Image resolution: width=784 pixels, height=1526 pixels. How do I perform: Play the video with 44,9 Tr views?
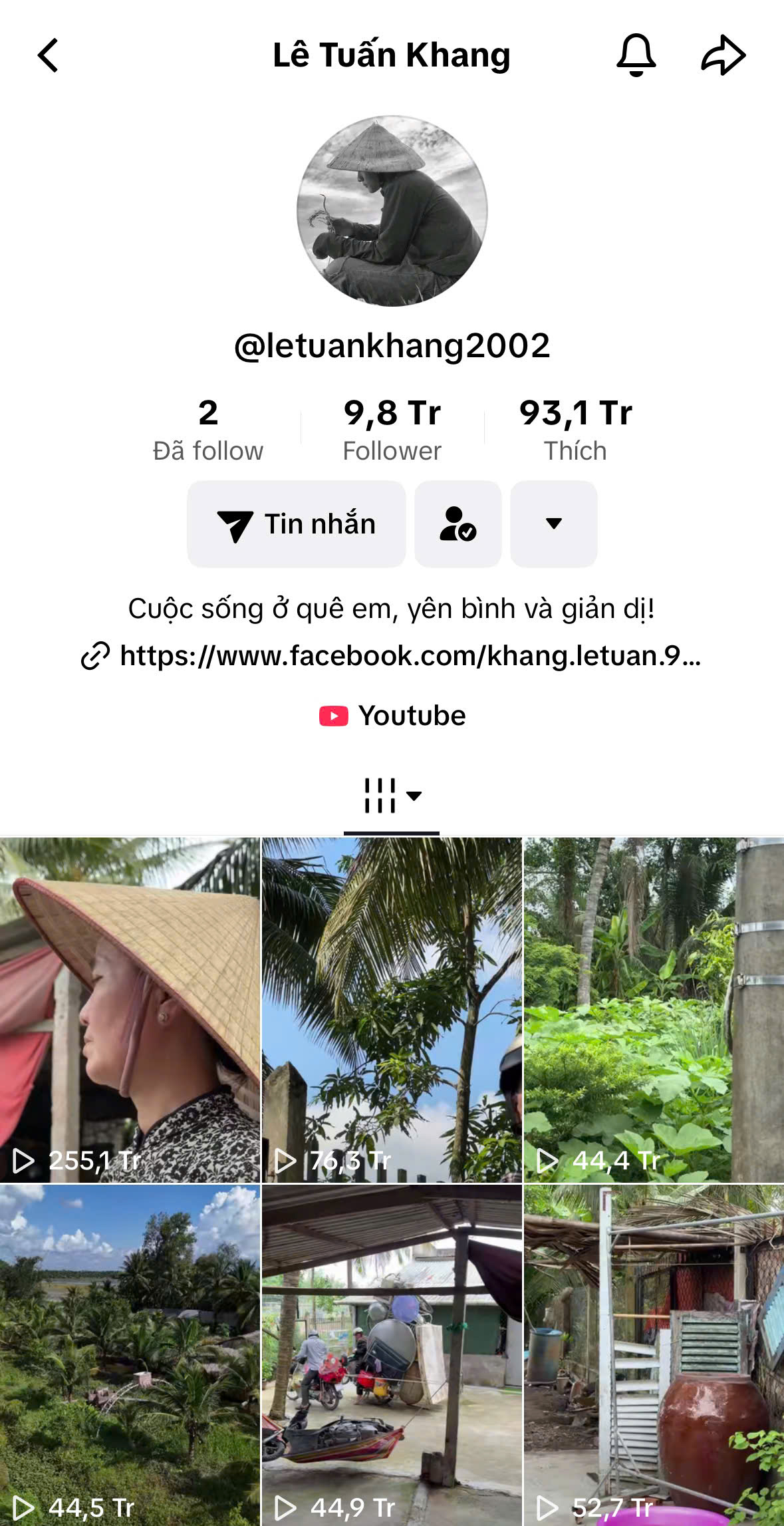[x=392, y=1355]
